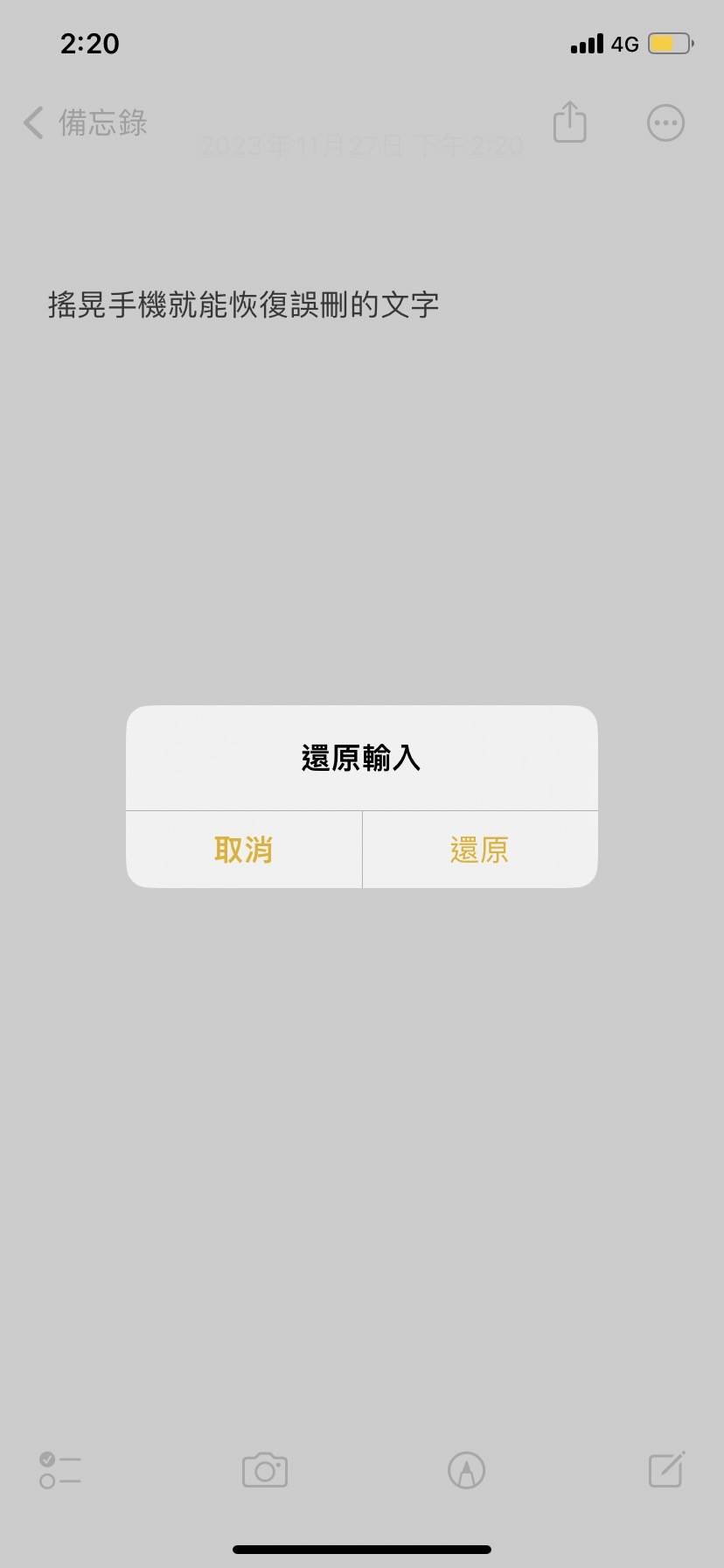
Task: Confirm undo by tapping 還原
Action: [480, 850]
